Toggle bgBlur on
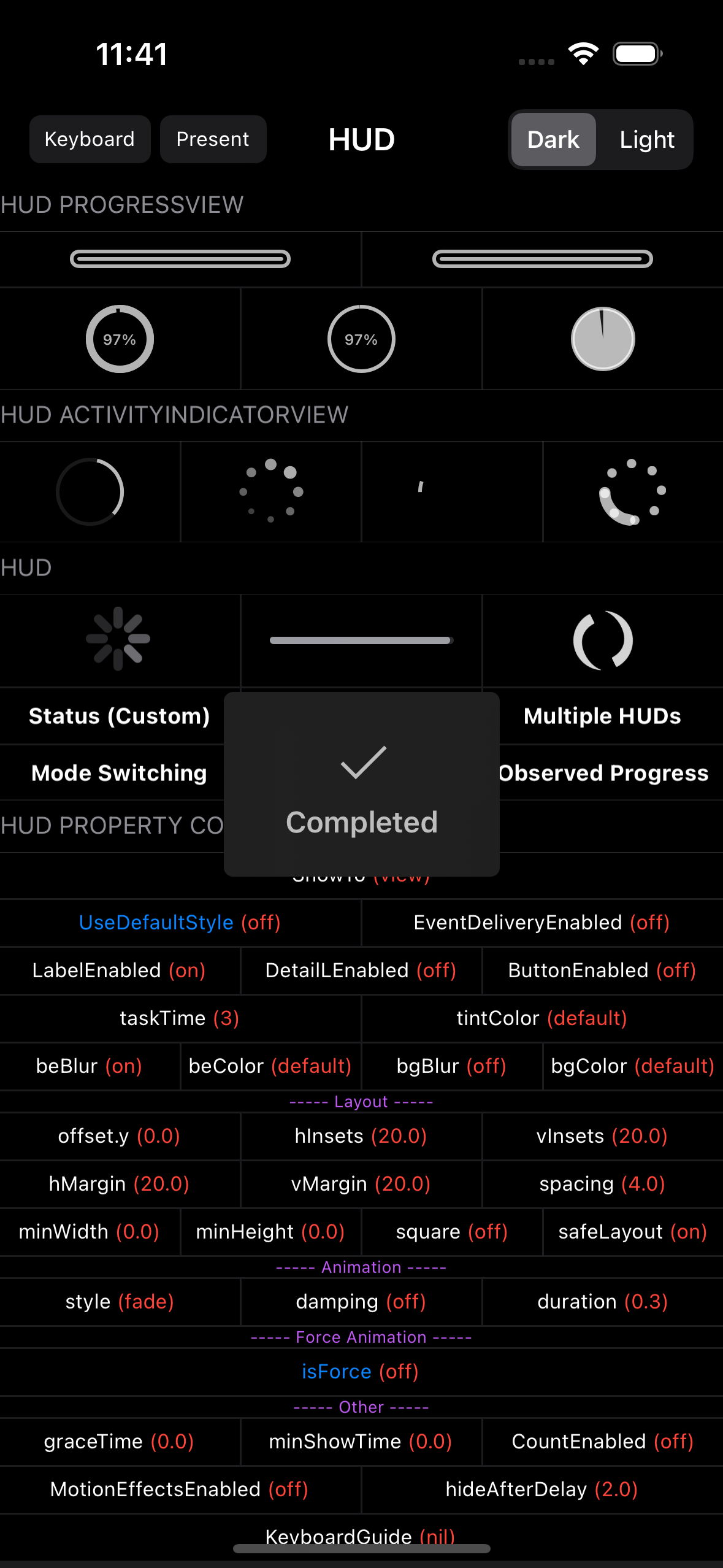 451,1066
